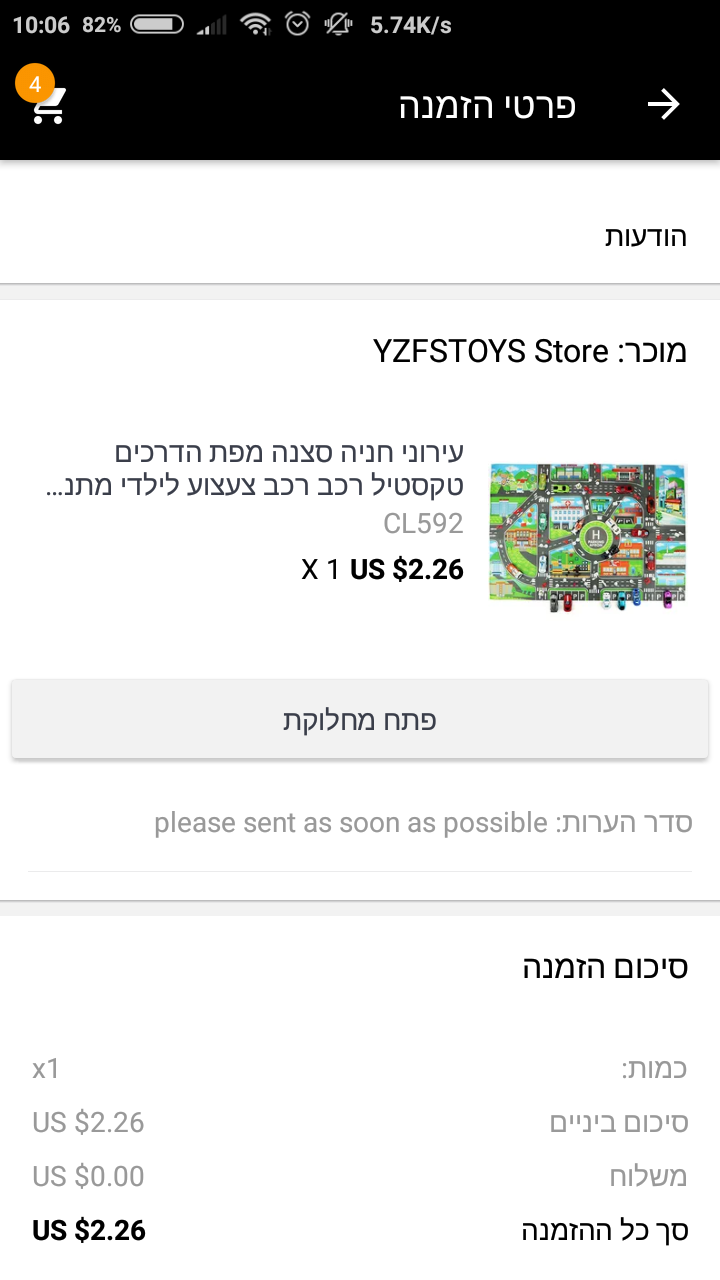720x1280 pixels.
Task: Open the city road map product thumbnail
Action: [588, 536]
